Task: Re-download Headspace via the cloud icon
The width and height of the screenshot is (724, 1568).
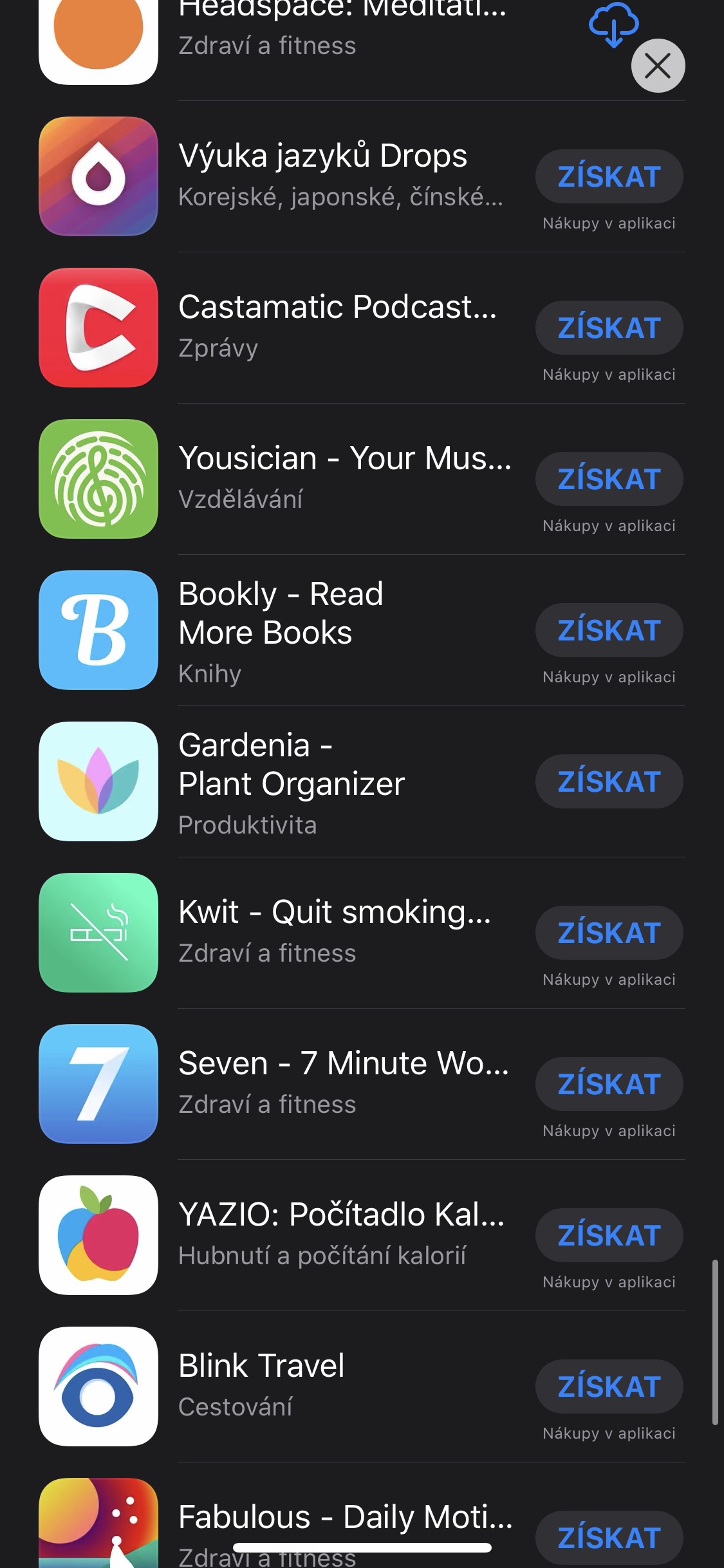Action: pos(613,24)
